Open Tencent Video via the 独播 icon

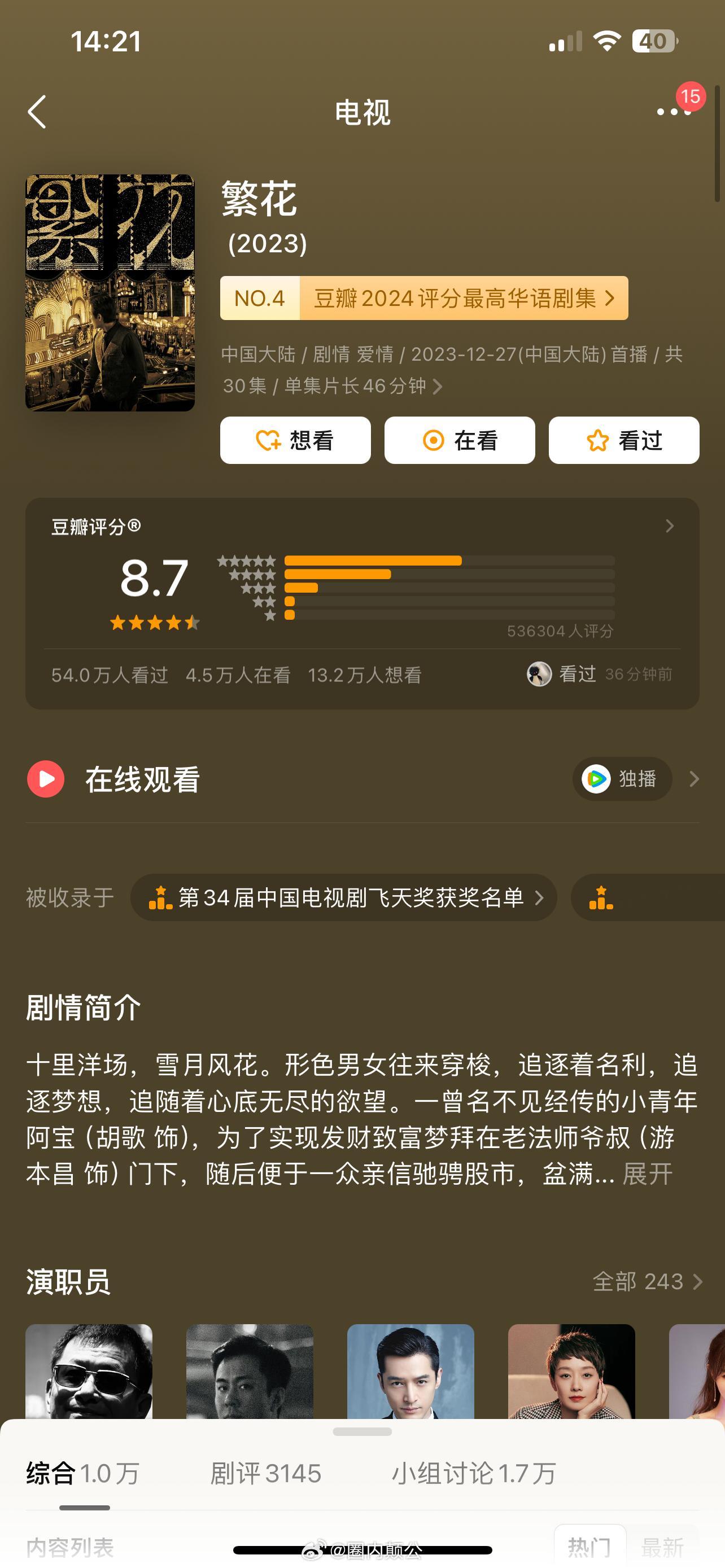coord(596,779)
